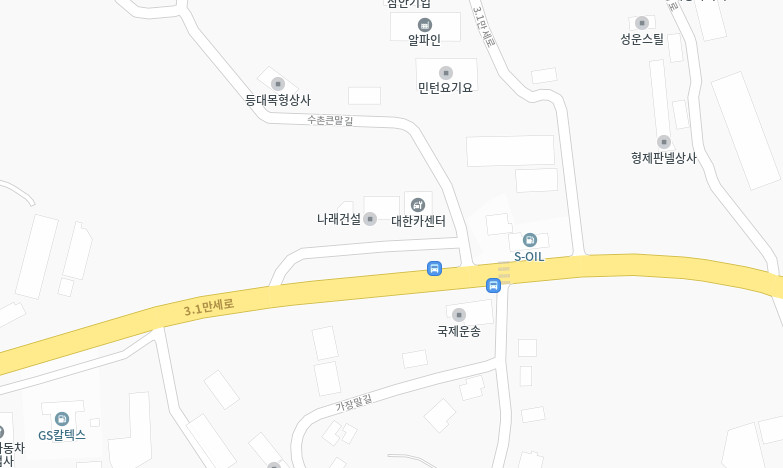Open the bus stop marker above 국제운송

(x=493, y=286)
